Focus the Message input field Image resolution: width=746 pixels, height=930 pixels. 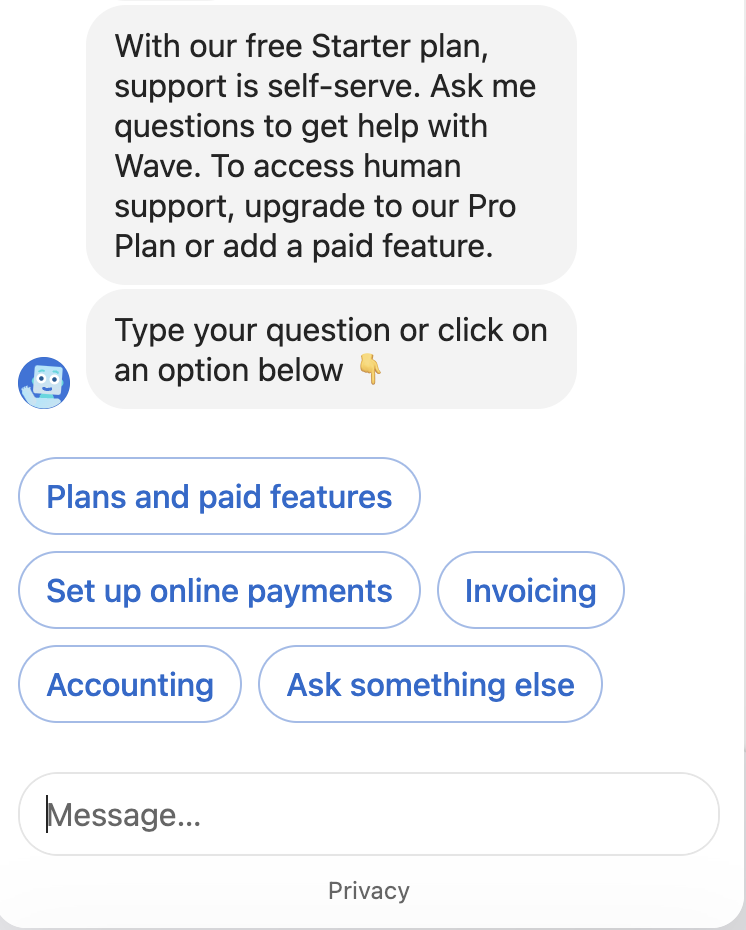pos(368,815)
